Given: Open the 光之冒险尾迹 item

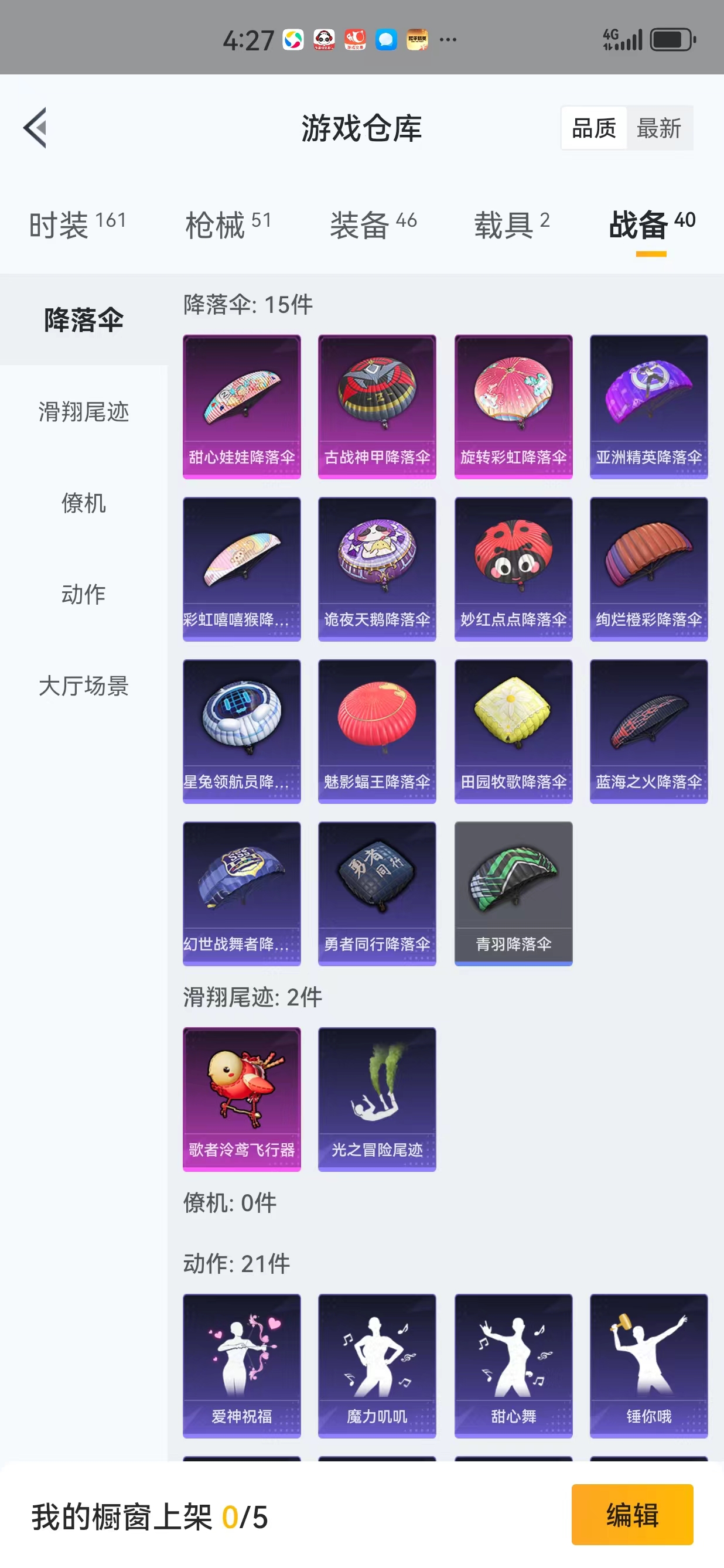Looking at the screenshot, I should (377, 1099).
